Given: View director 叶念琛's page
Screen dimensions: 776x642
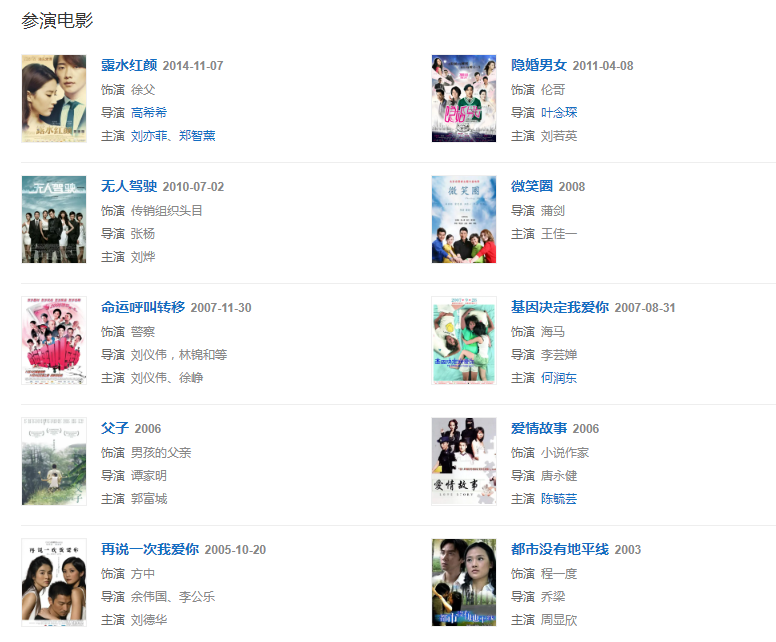Looking at the screenshot, I should [559, 113].
